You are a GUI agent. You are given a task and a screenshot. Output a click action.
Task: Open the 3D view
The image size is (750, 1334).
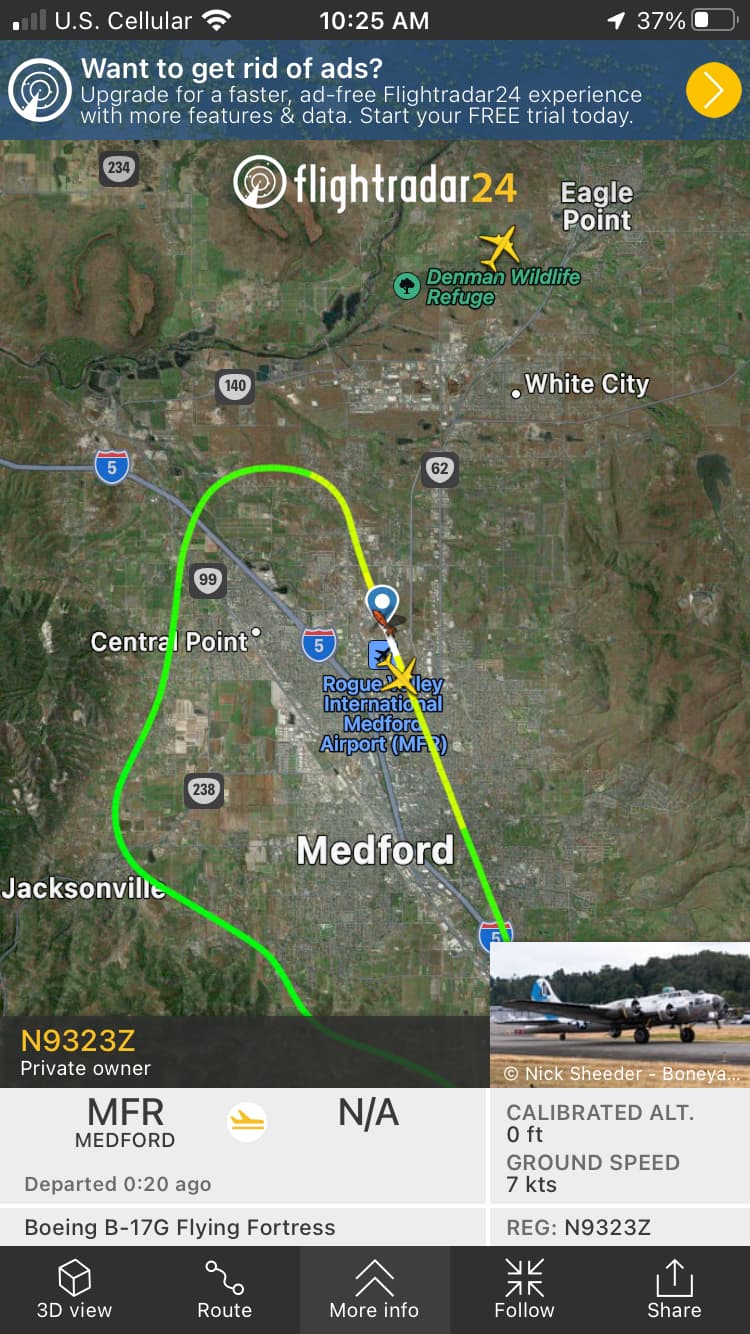[x=75, y=1289]
